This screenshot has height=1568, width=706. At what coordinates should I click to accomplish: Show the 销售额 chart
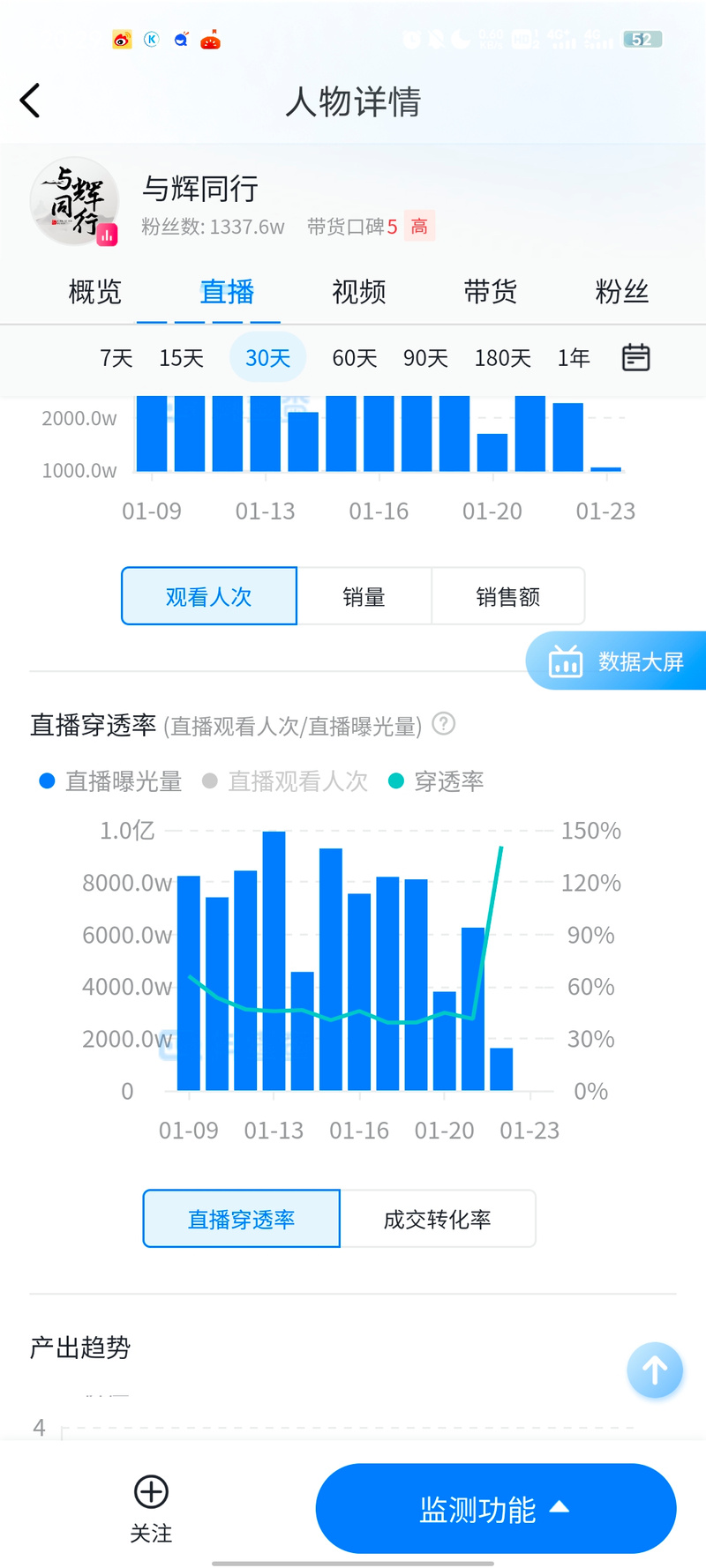tap(507, 597)
